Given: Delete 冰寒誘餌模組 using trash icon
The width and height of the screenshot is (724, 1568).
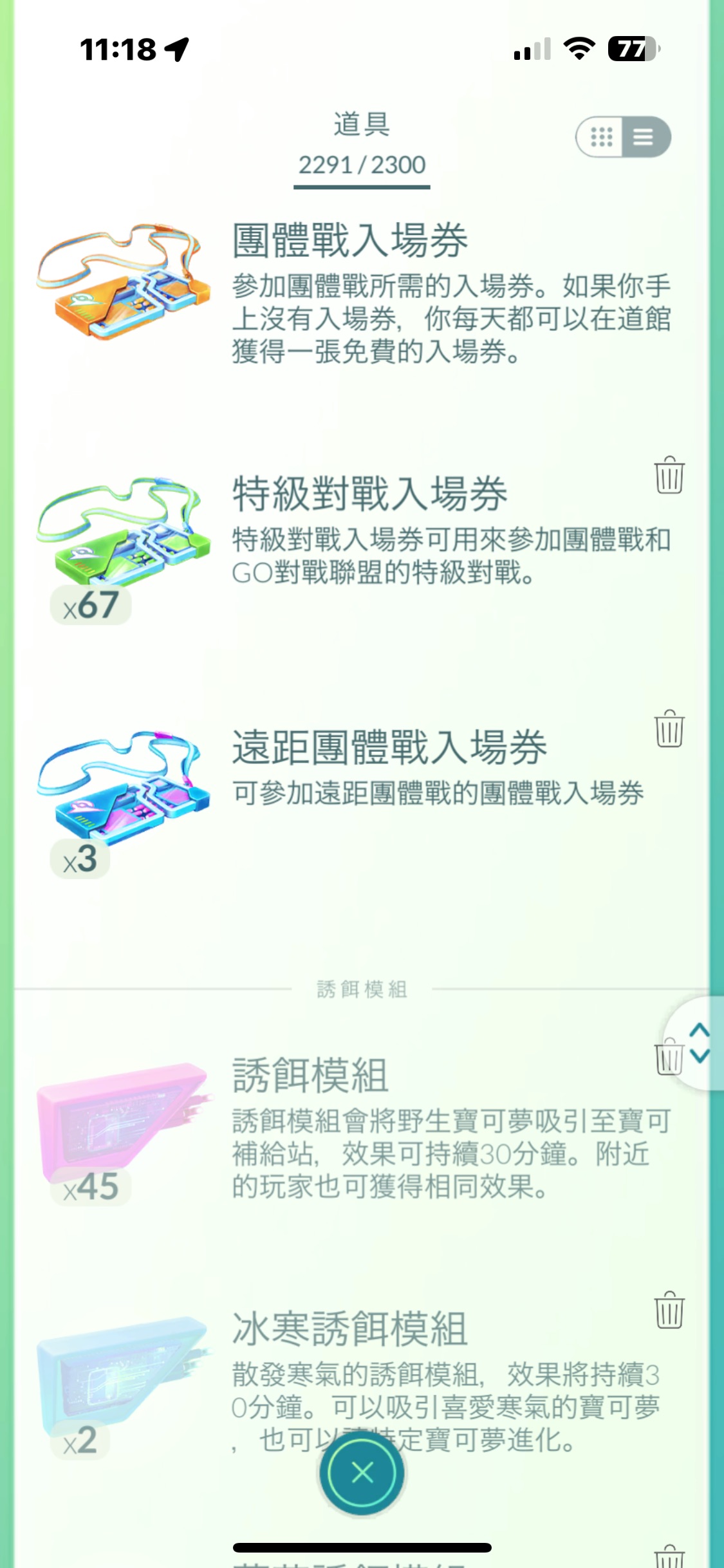Looking at the screenshot, I should coord(669,1310).
